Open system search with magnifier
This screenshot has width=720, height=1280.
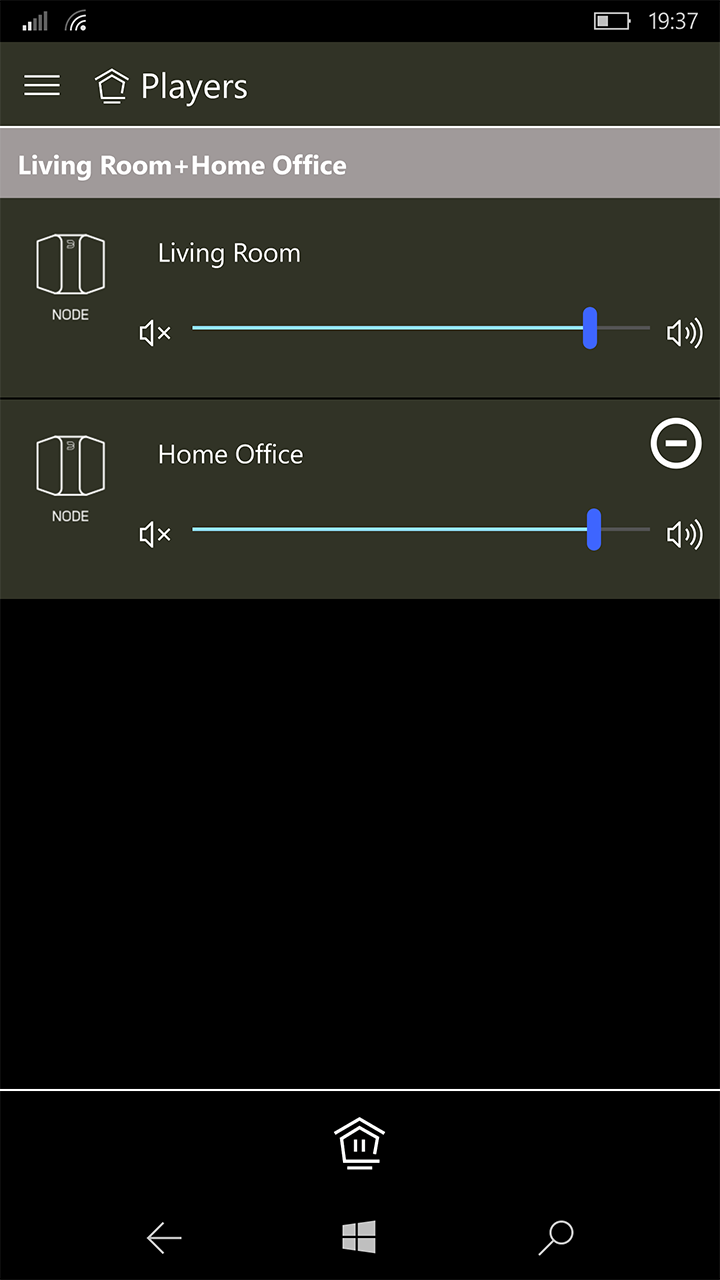(555, 1238)
